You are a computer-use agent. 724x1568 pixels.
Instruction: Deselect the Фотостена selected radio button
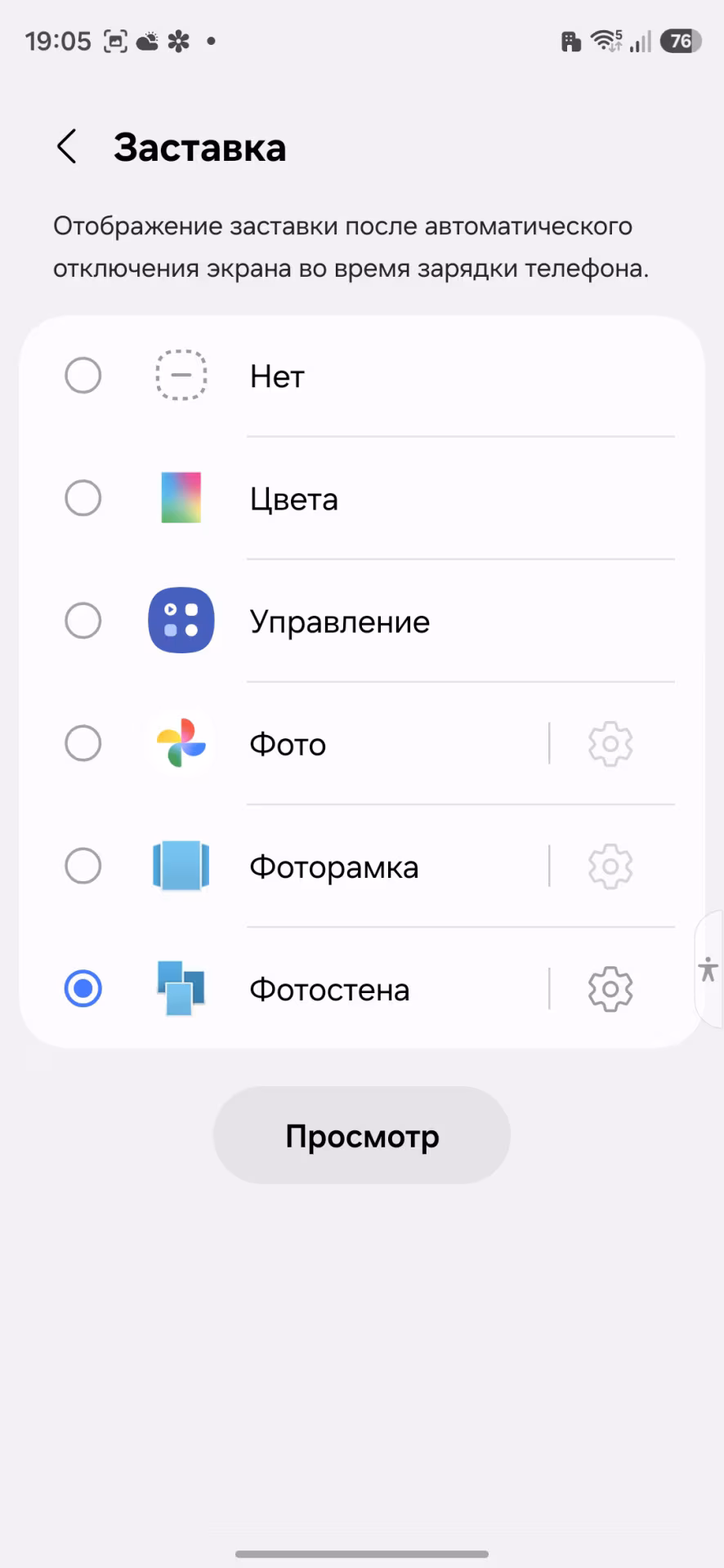83,988
